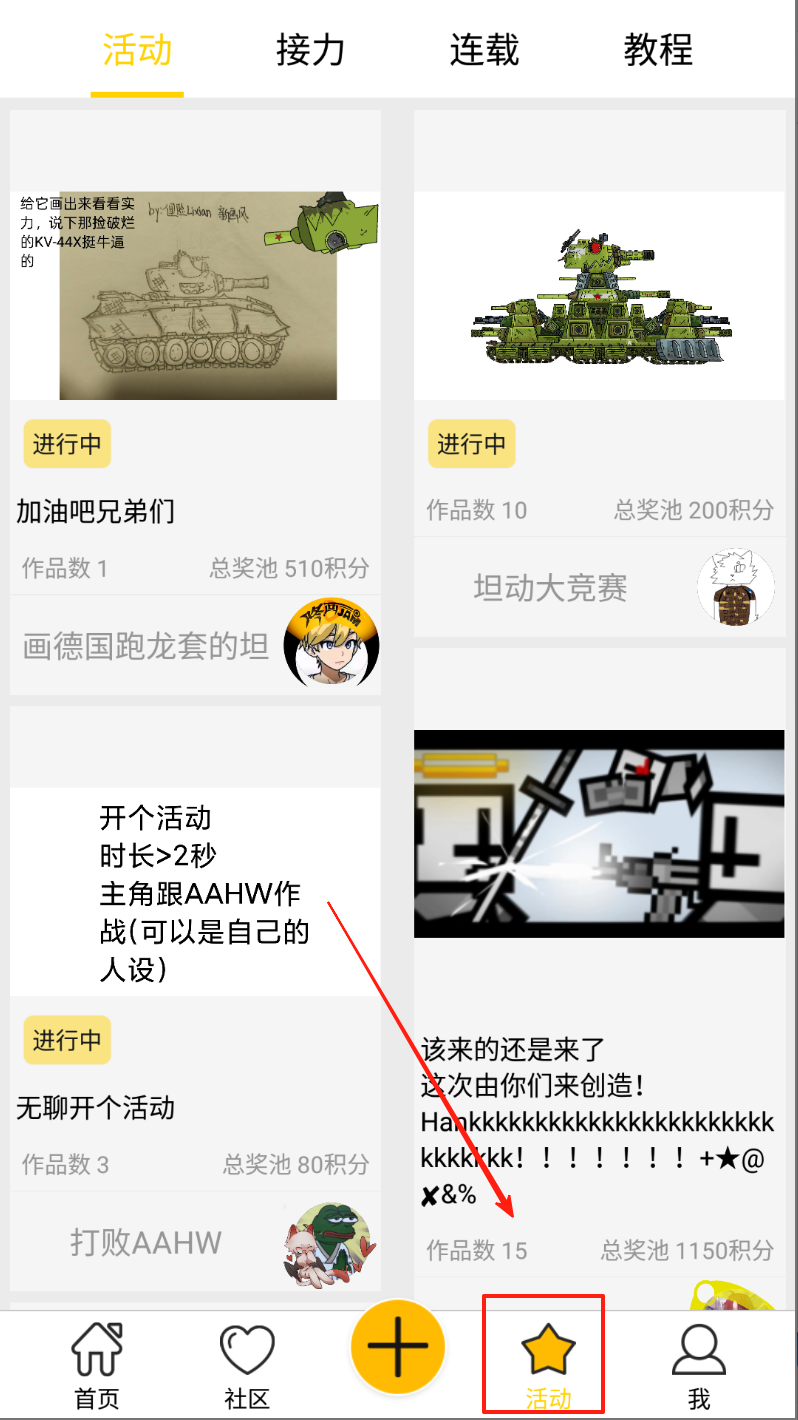798x1420 pixels.
Task: View avatar of 坦动大竞赛 creator
Action: click(735, 587)
